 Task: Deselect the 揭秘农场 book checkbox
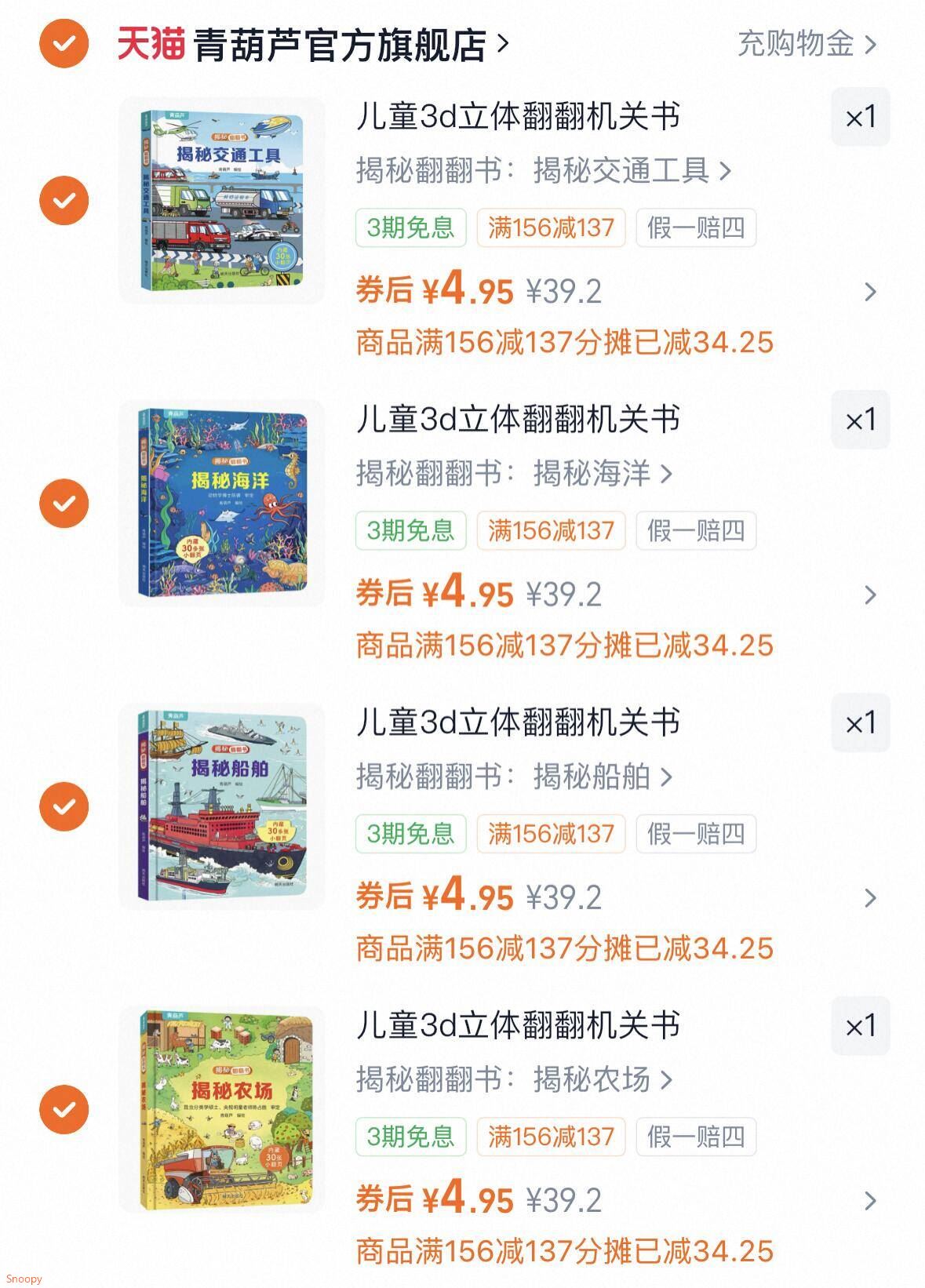(x=64, y=1109)
